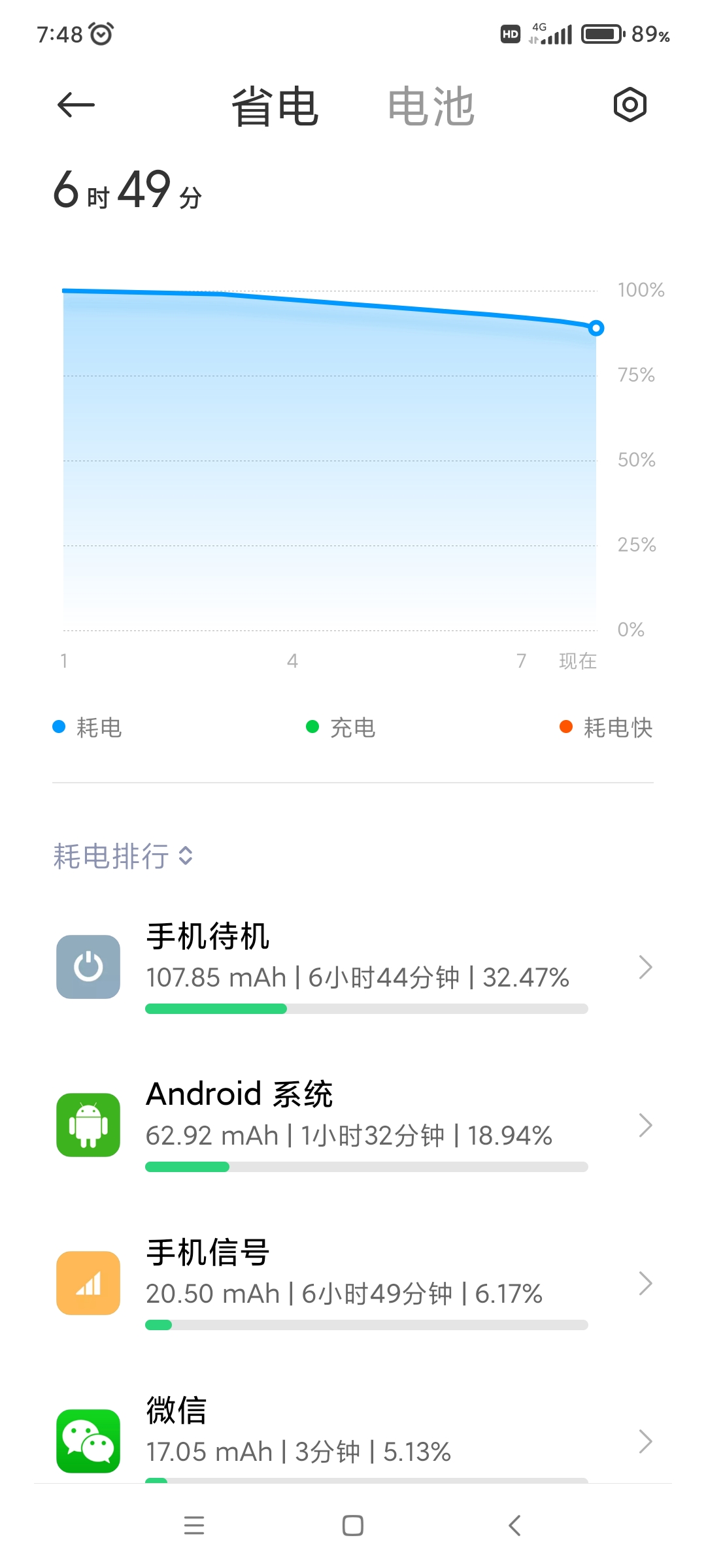Tap the system home button
Viewport: 706px width, 1568px height.
[x=353, y=1526]
